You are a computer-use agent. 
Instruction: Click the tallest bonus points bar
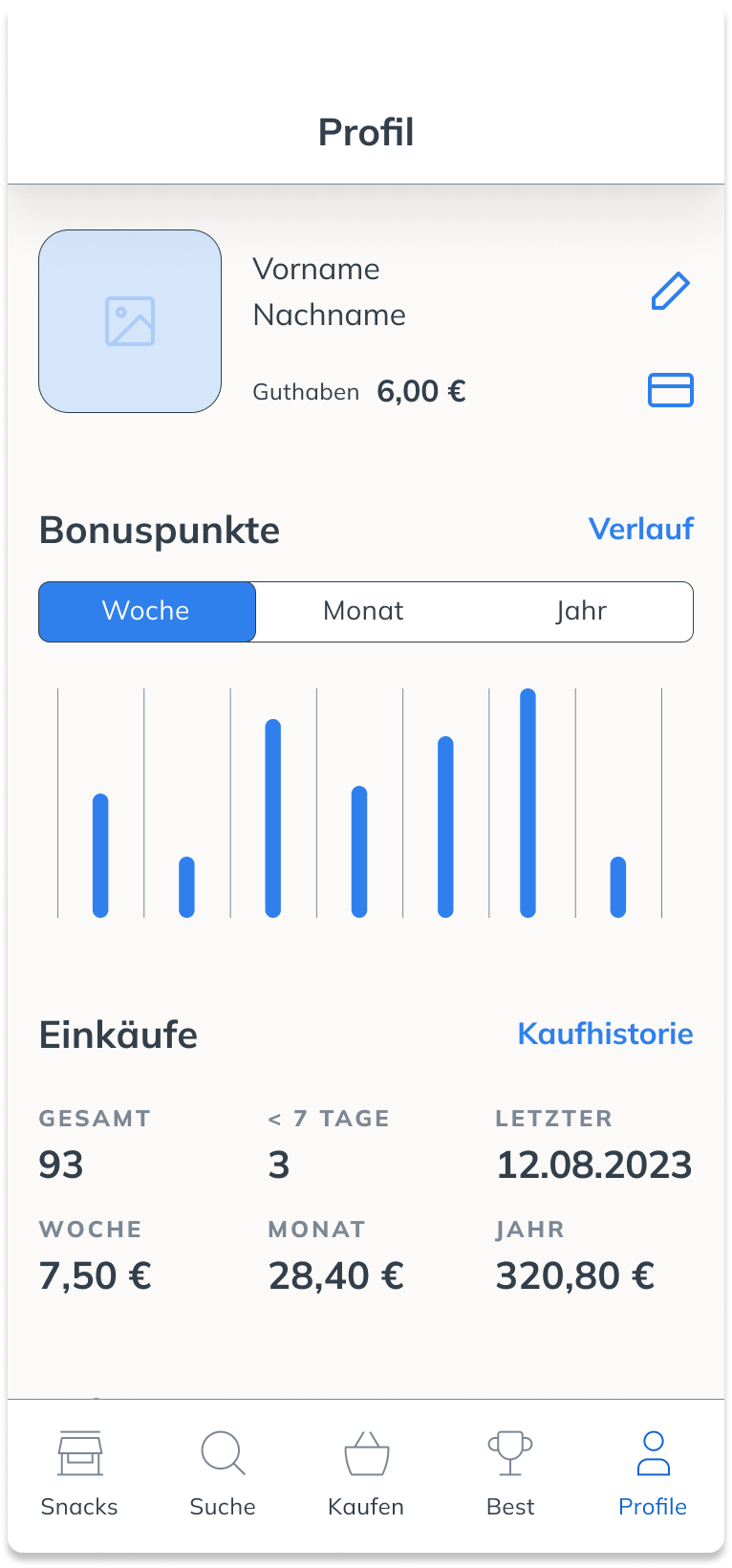(527, 803)
